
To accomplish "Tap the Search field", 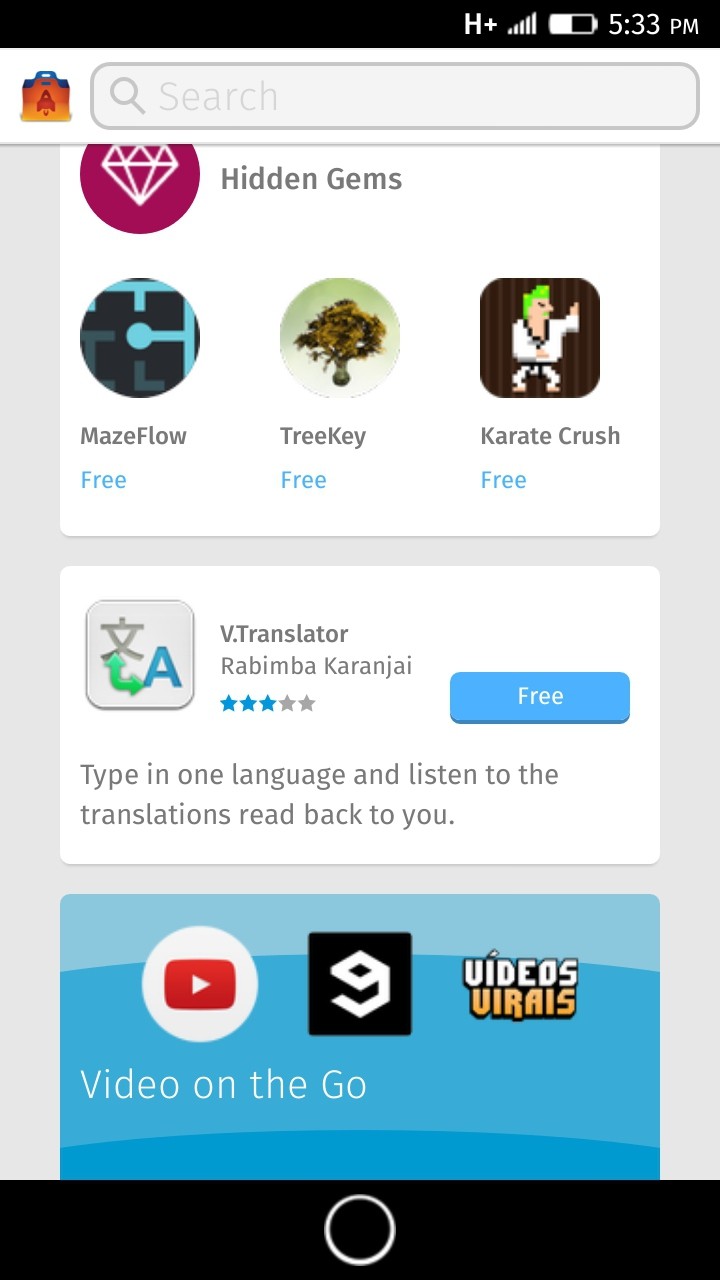I will point(395,97).
